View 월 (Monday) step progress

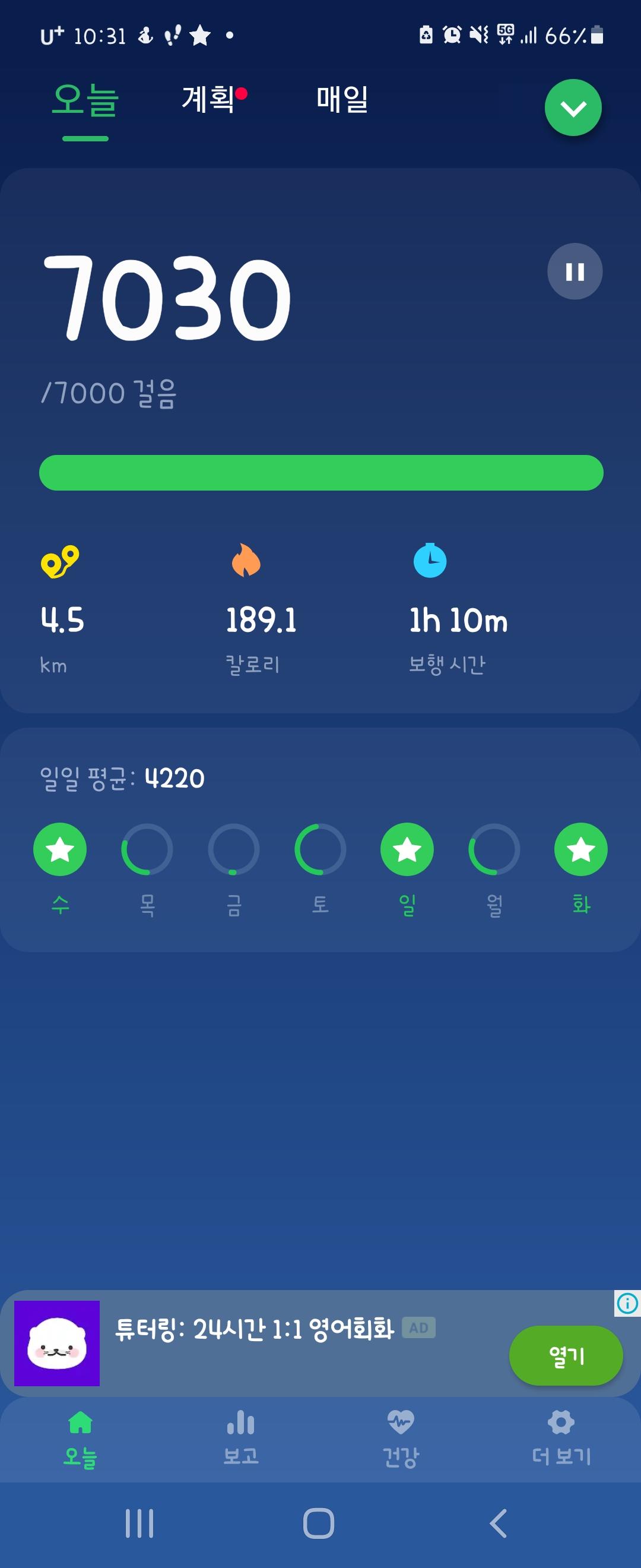(x=494, y=849)
